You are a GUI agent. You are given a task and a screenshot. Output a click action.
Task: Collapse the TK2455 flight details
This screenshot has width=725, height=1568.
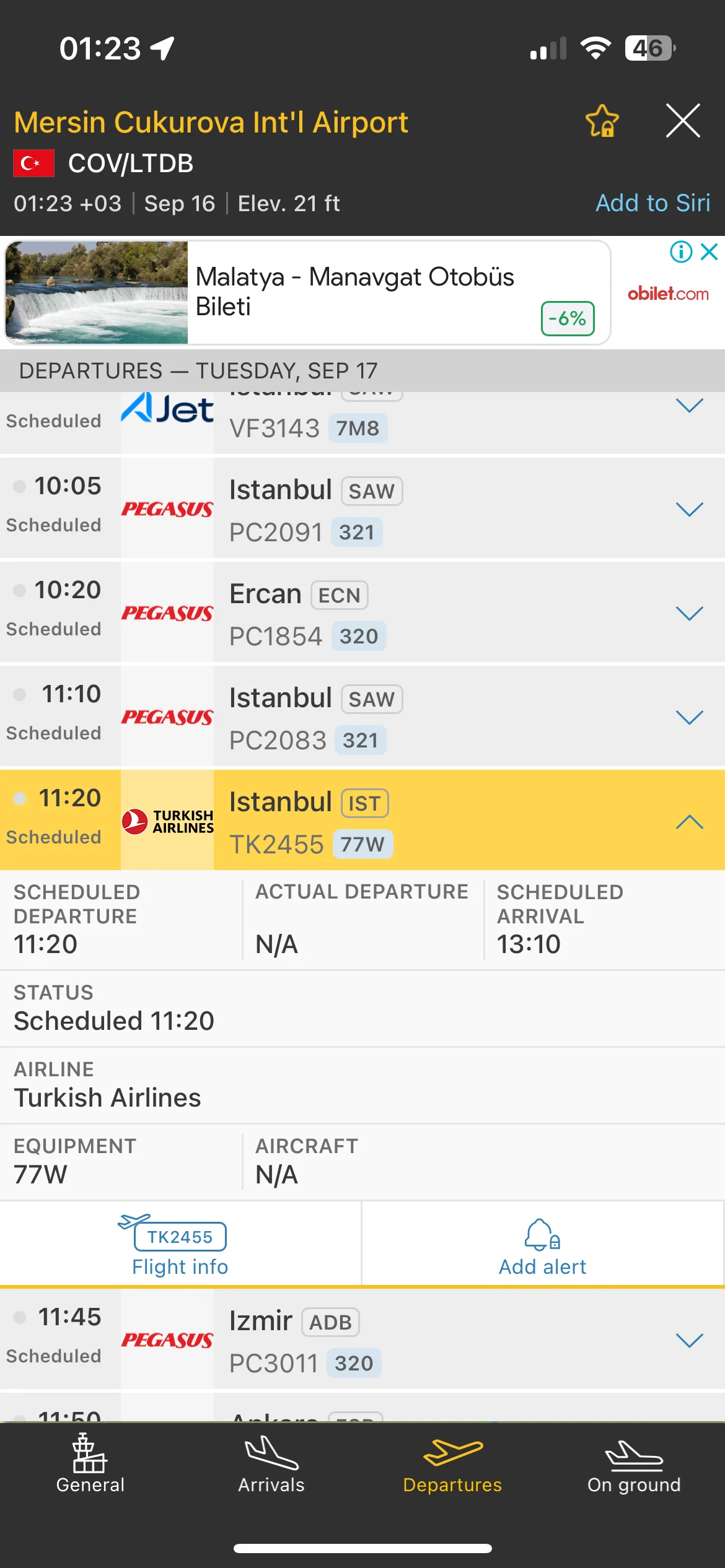pos(689,821)
